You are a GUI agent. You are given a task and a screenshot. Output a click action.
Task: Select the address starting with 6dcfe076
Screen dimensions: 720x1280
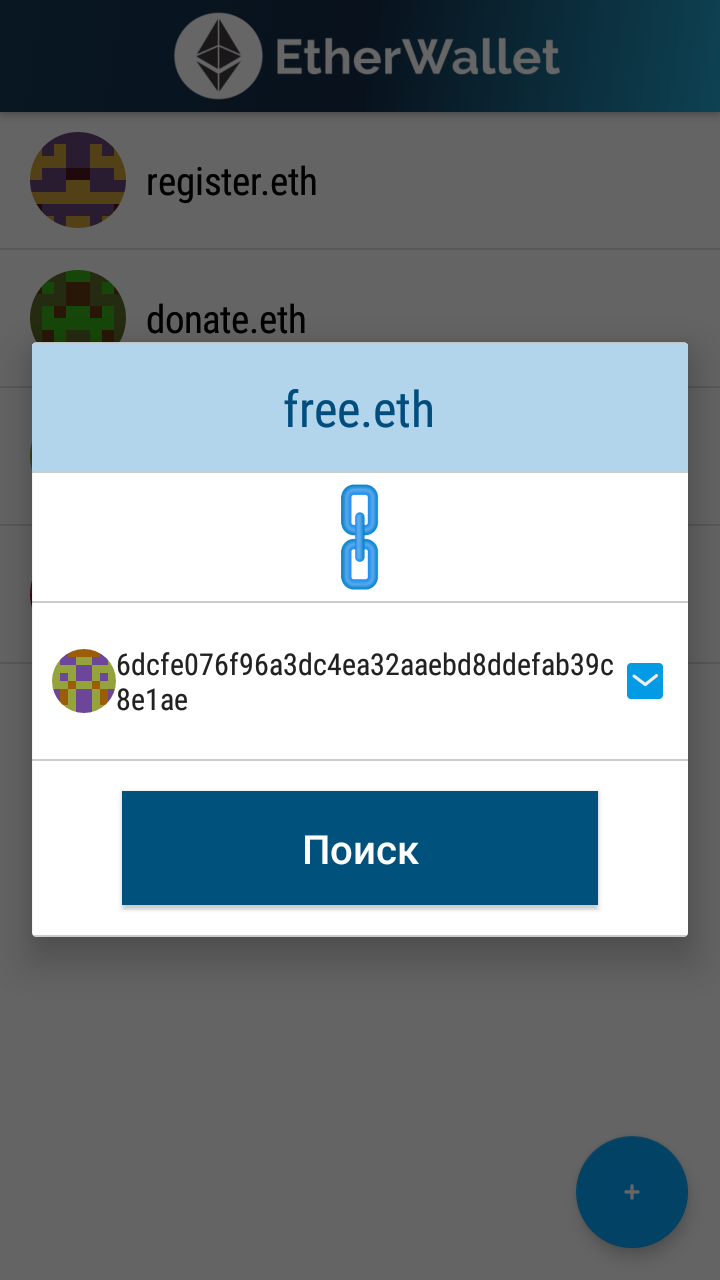pyautogui.click(x=365, y=665)
